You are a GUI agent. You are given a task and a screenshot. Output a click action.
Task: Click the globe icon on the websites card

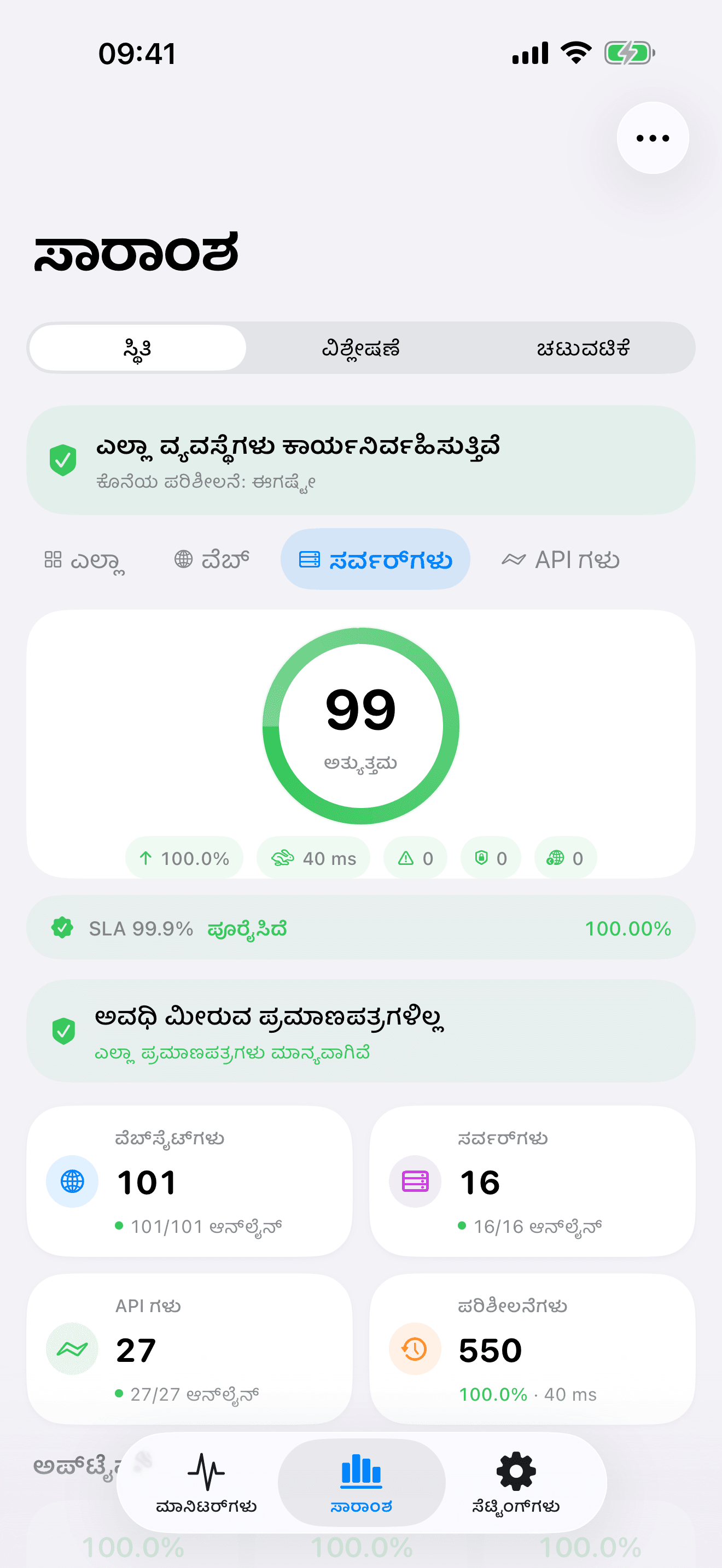tap(72, 1181)
